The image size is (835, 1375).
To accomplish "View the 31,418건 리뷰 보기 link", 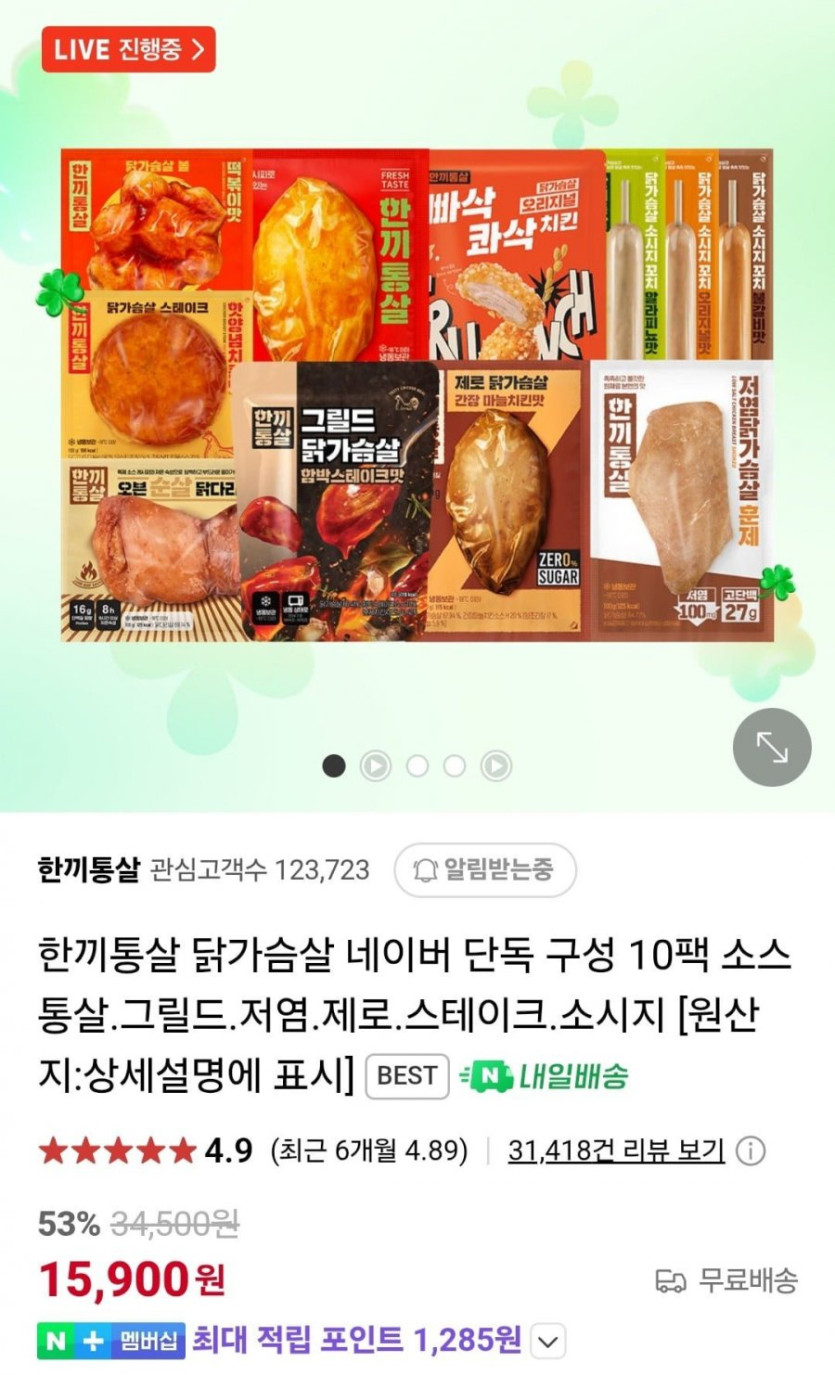I will 615,1151.
